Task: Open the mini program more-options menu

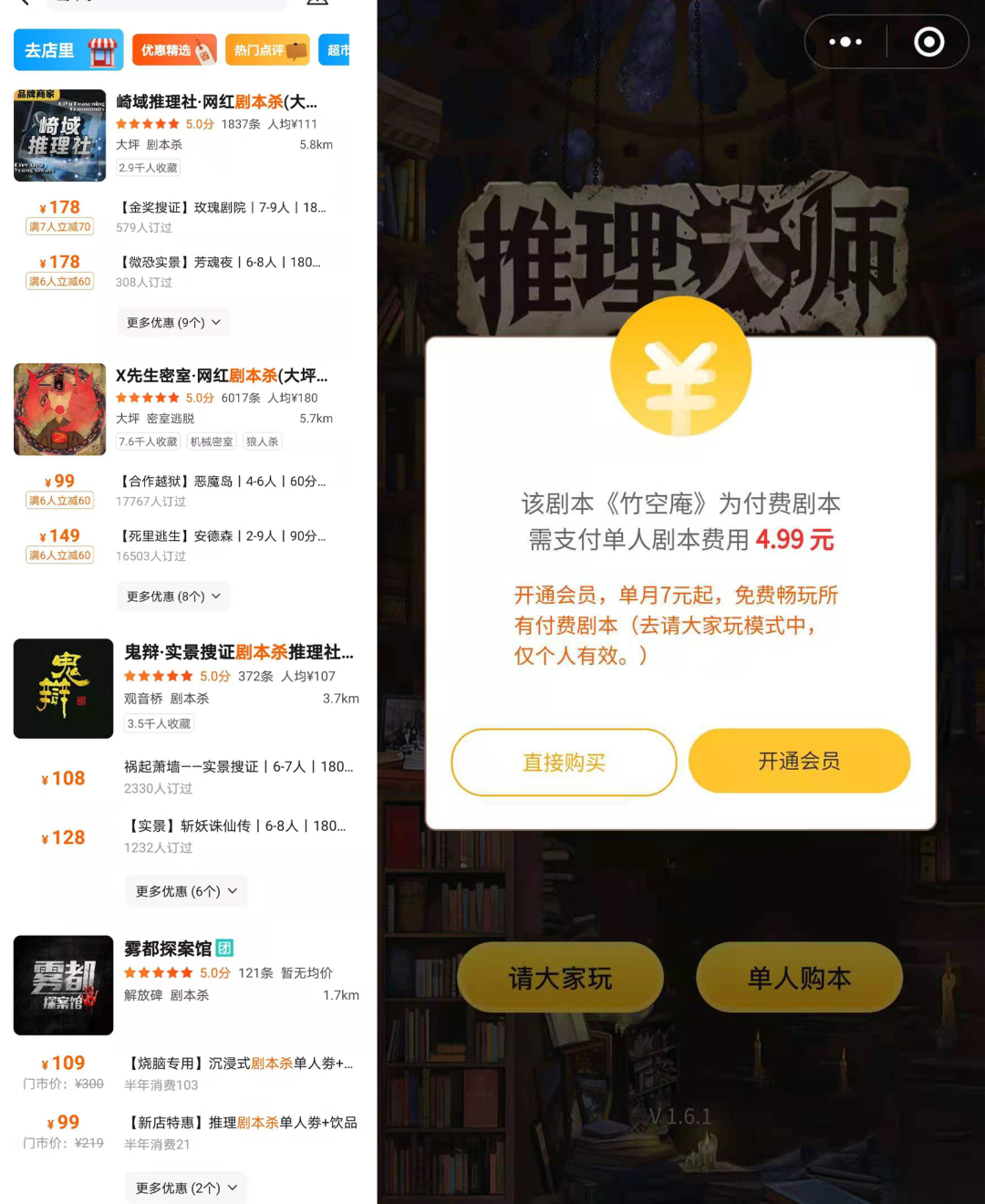Action: coord(845,42)
